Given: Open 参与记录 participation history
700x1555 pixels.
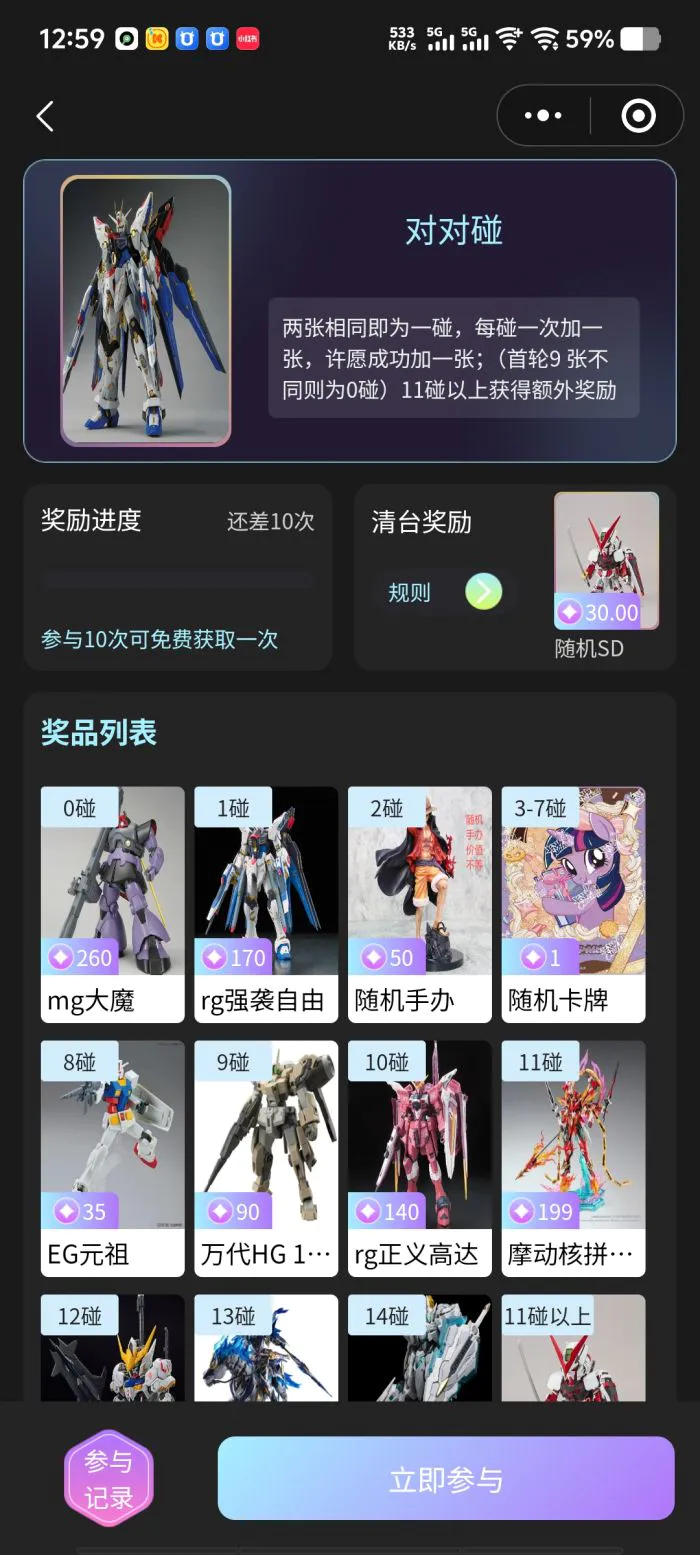Looking at the screenshot, I should [108, 1479].
